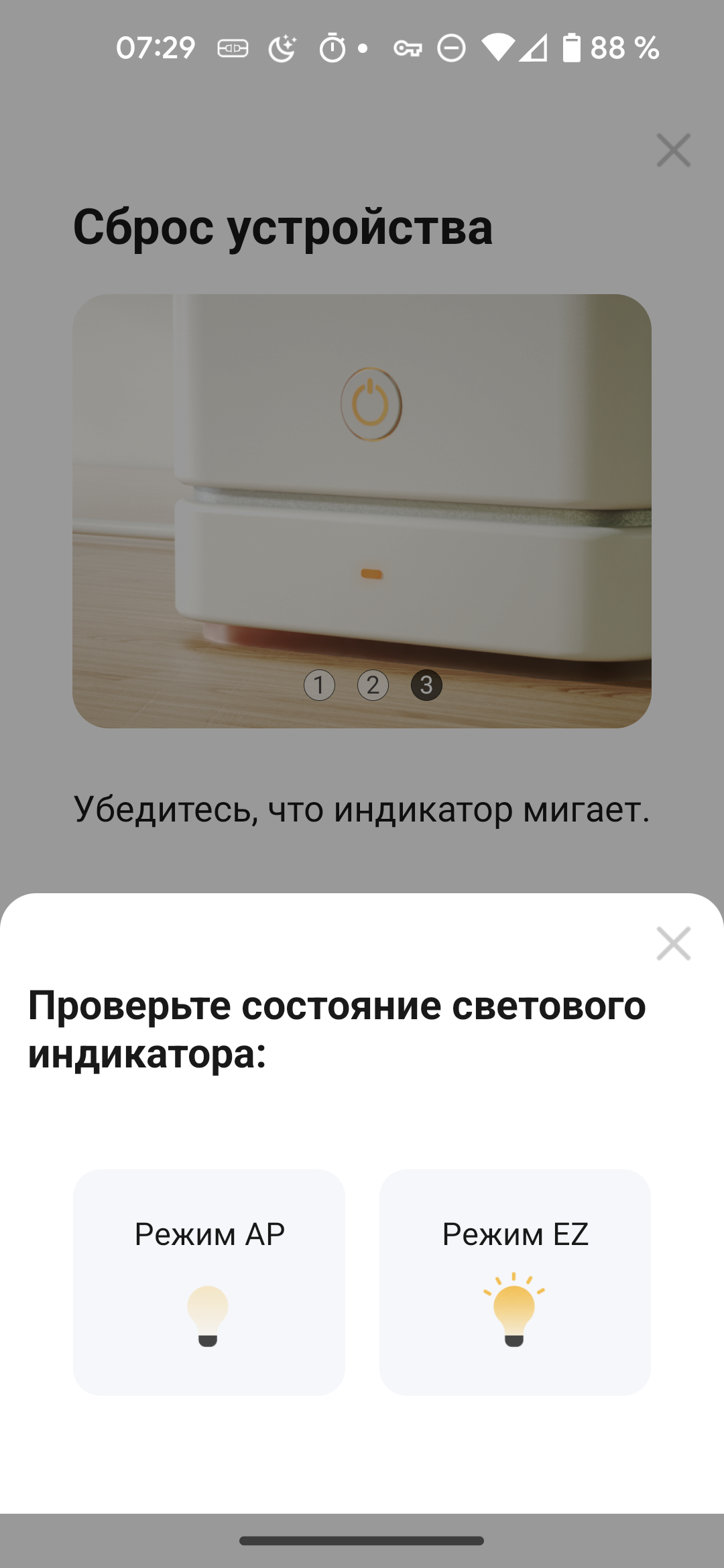Select the Режим AP option
Viewport: 724px width, 1568px height.
(208, 1282)
